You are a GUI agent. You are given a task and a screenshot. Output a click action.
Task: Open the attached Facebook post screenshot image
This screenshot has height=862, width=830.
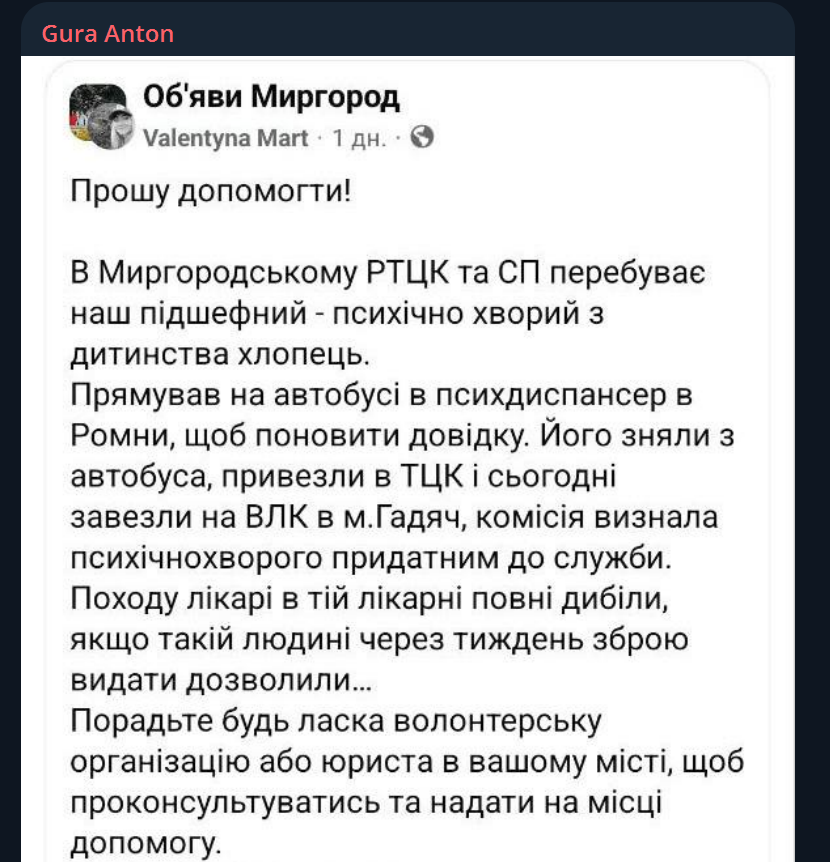(x=408, y=460)
